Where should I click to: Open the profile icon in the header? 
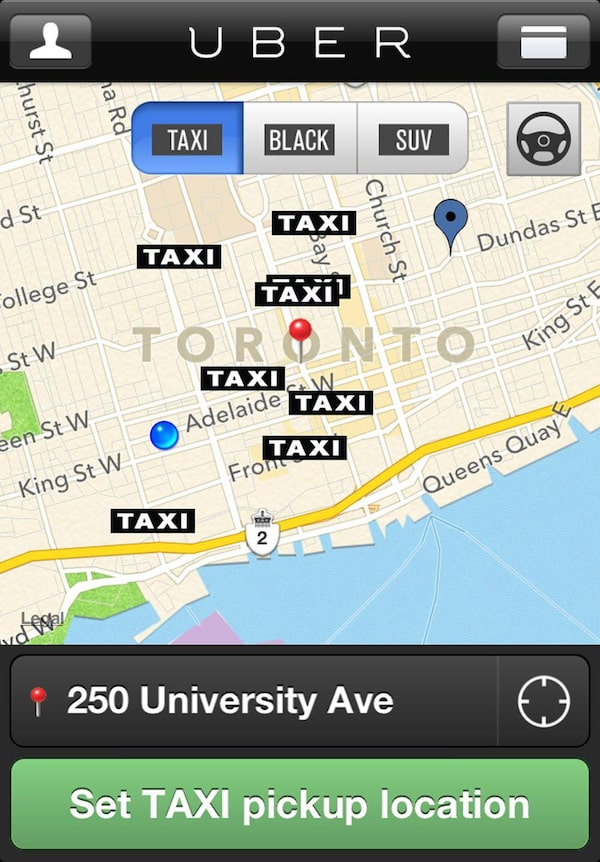coord(50,41)
